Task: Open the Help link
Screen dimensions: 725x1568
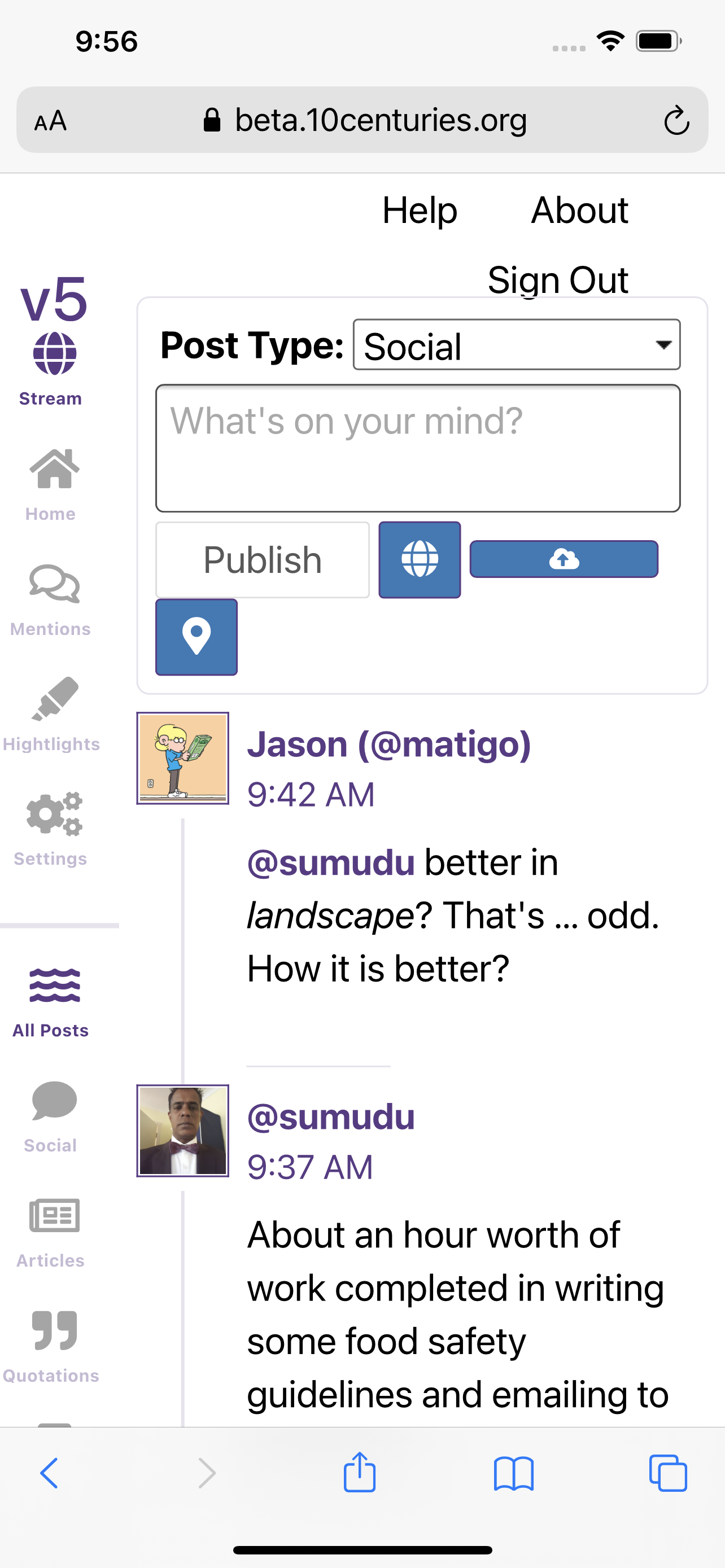Action: pyautogui.click(x=420, y=211)
